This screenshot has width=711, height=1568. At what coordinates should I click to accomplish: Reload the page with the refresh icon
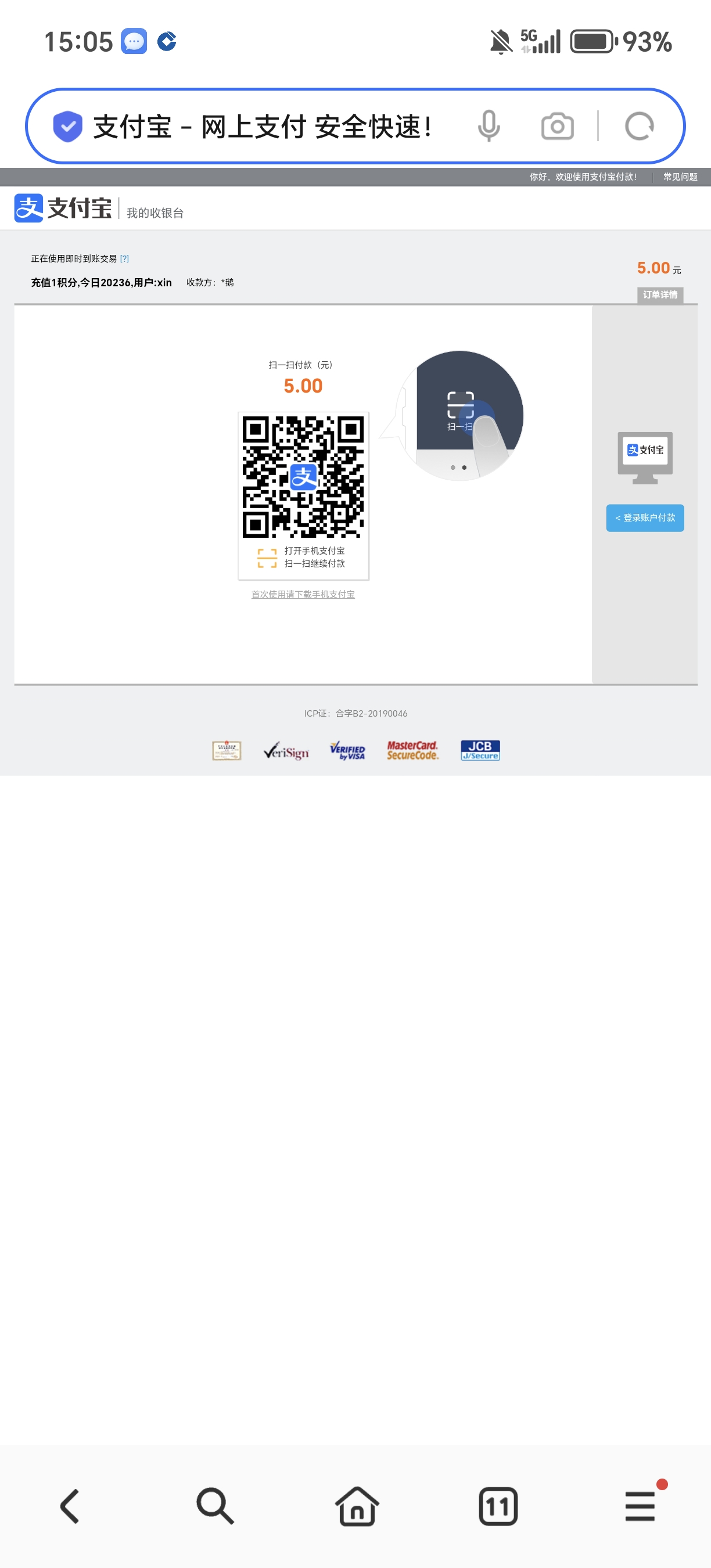coord(639,127)
